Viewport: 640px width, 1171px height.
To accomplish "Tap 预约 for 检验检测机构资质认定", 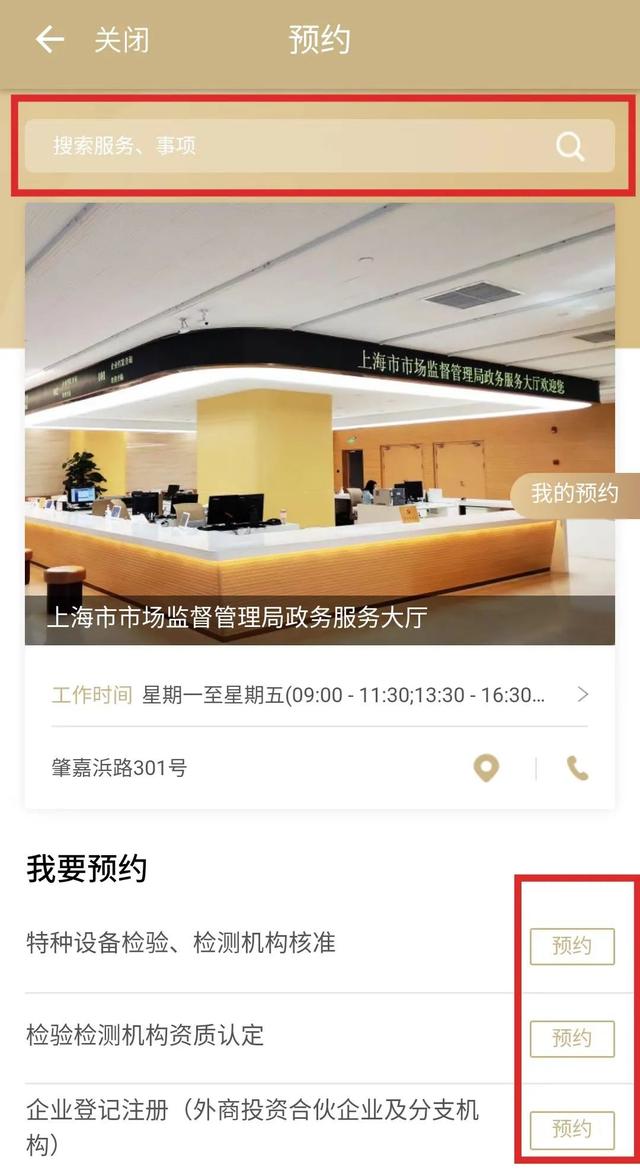I will click(x=572, y=1038).
